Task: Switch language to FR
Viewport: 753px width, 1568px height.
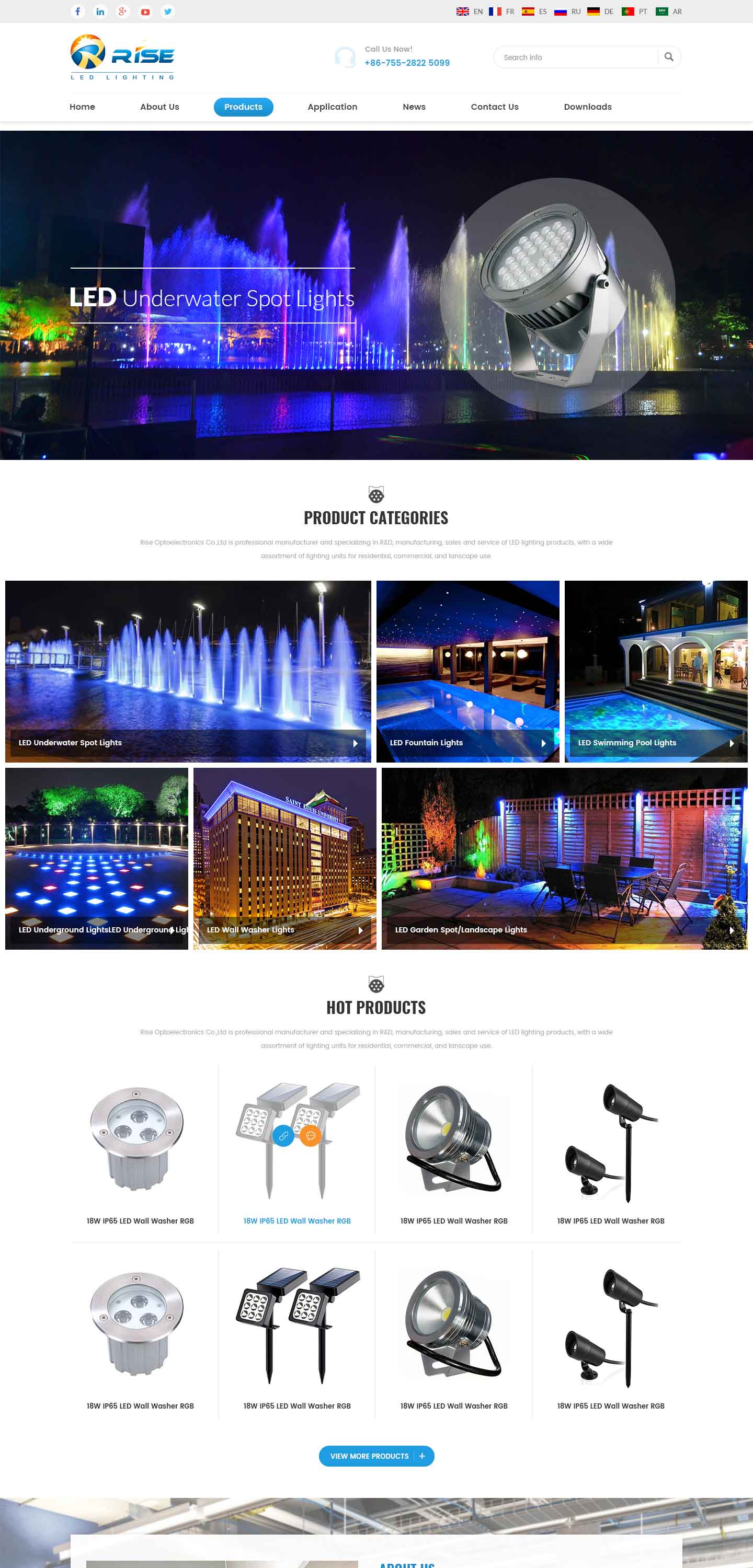Action: pyautogui.click(x=501, y=11)
